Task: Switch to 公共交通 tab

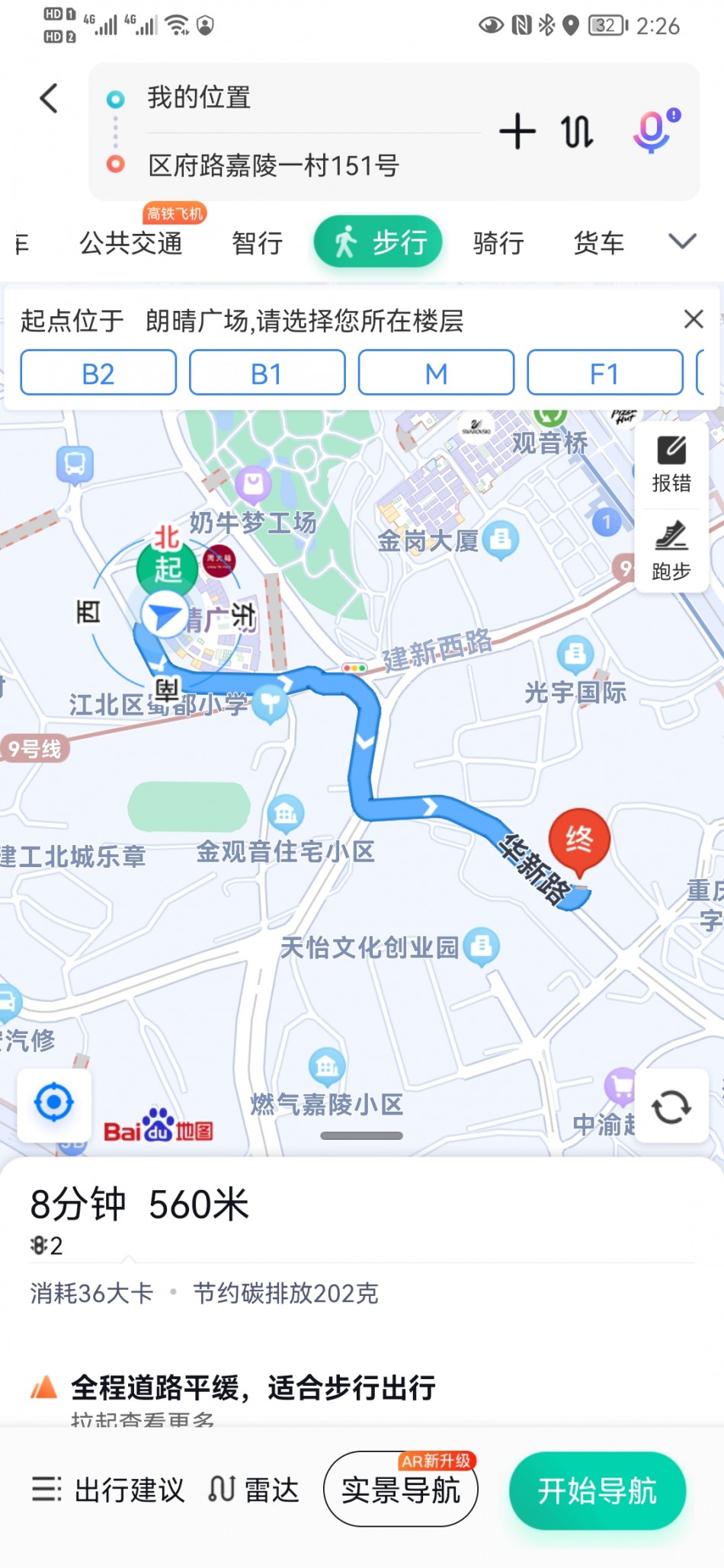Action: pyautogui.click(x=131, y=243)
